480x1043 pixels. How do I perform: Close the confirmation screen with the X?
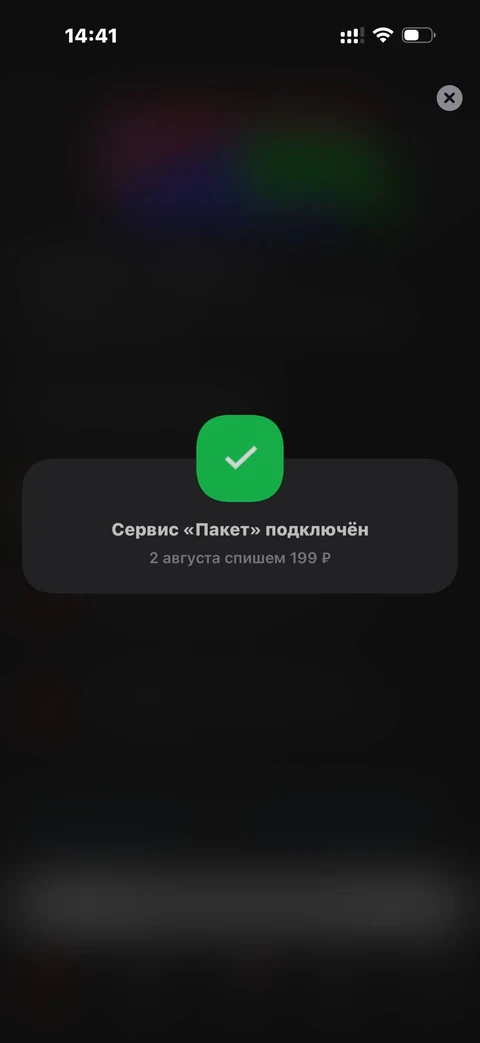click(x=449, y=98)
